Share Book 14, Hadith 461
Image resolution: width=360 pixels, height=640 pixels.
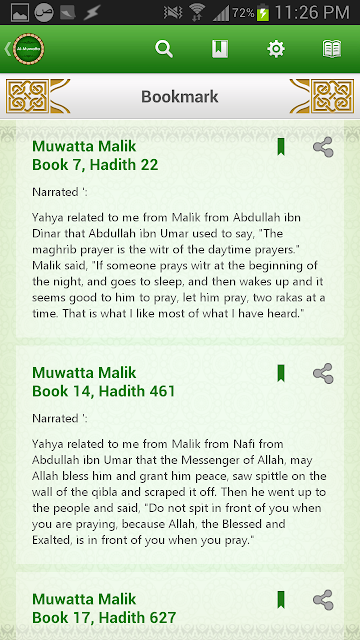pyautogui.click(x=323, y=373)
